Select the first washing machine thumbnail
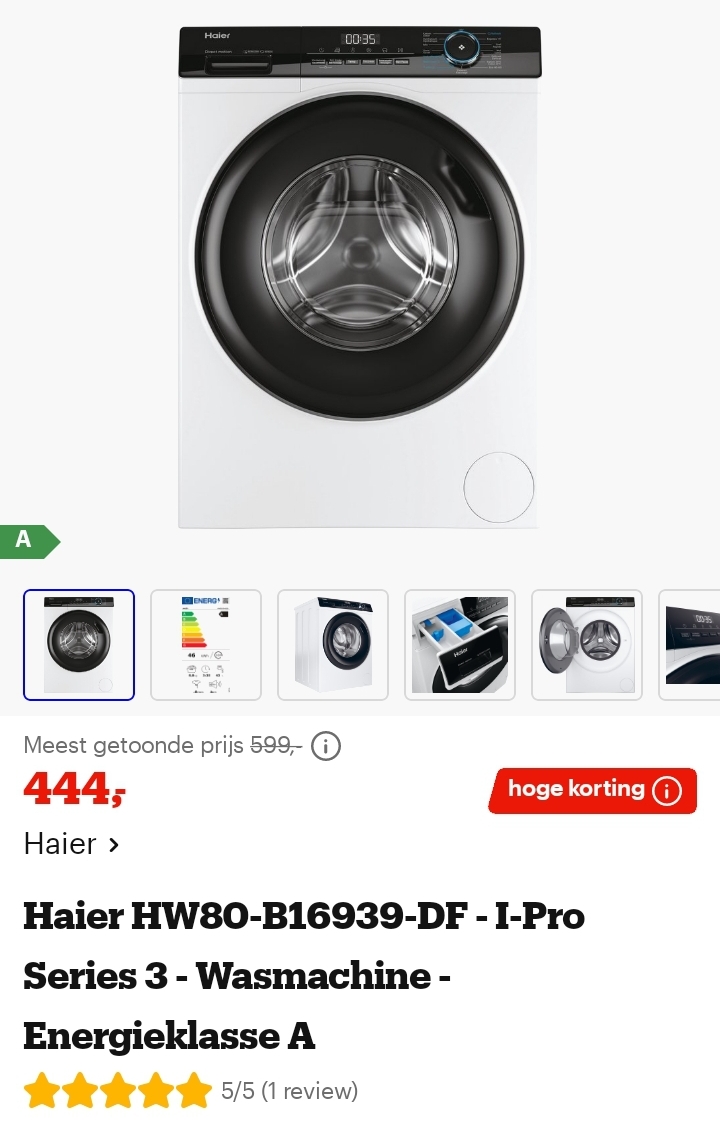Screen dimensions: 720x1129 coord(79,644)
